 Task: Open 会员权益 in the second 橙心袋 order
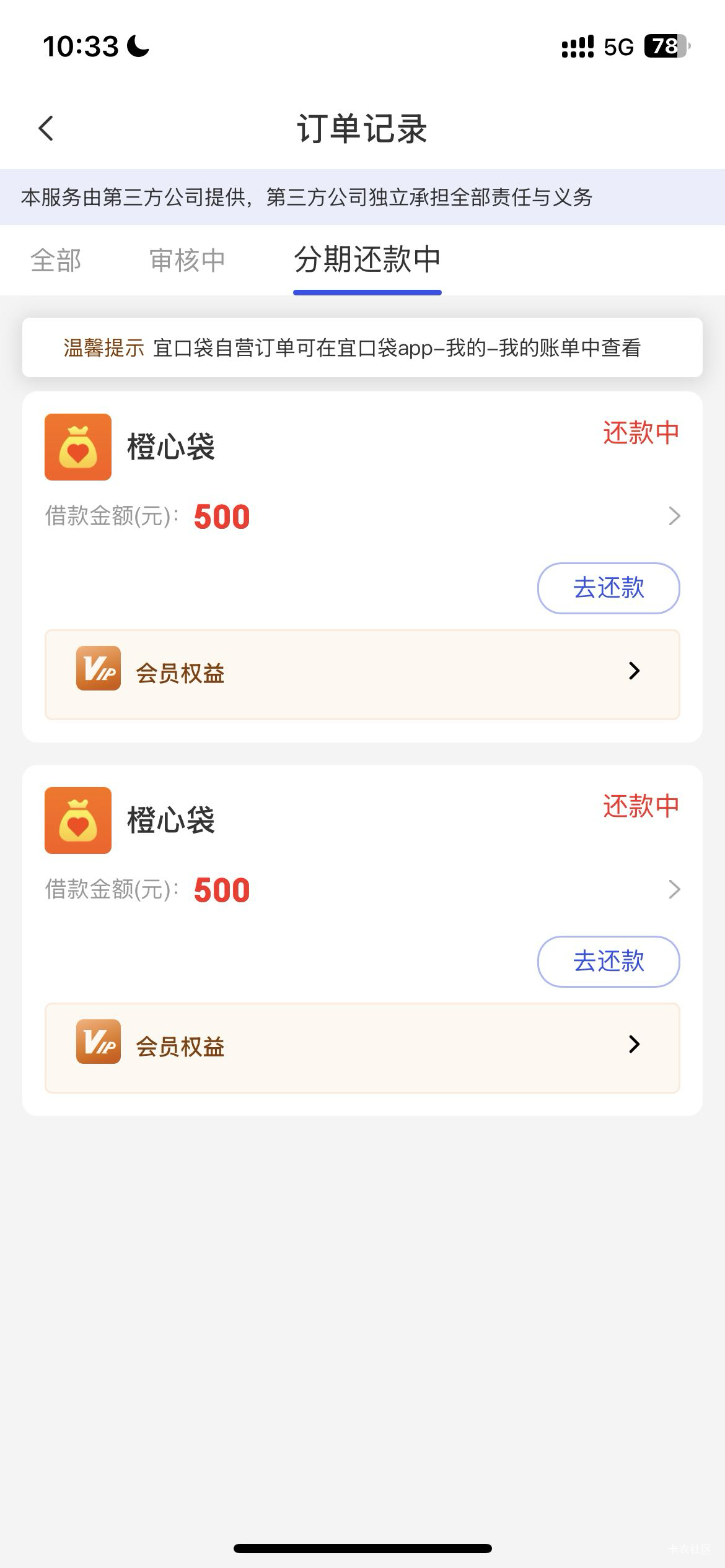[362, 1047]
